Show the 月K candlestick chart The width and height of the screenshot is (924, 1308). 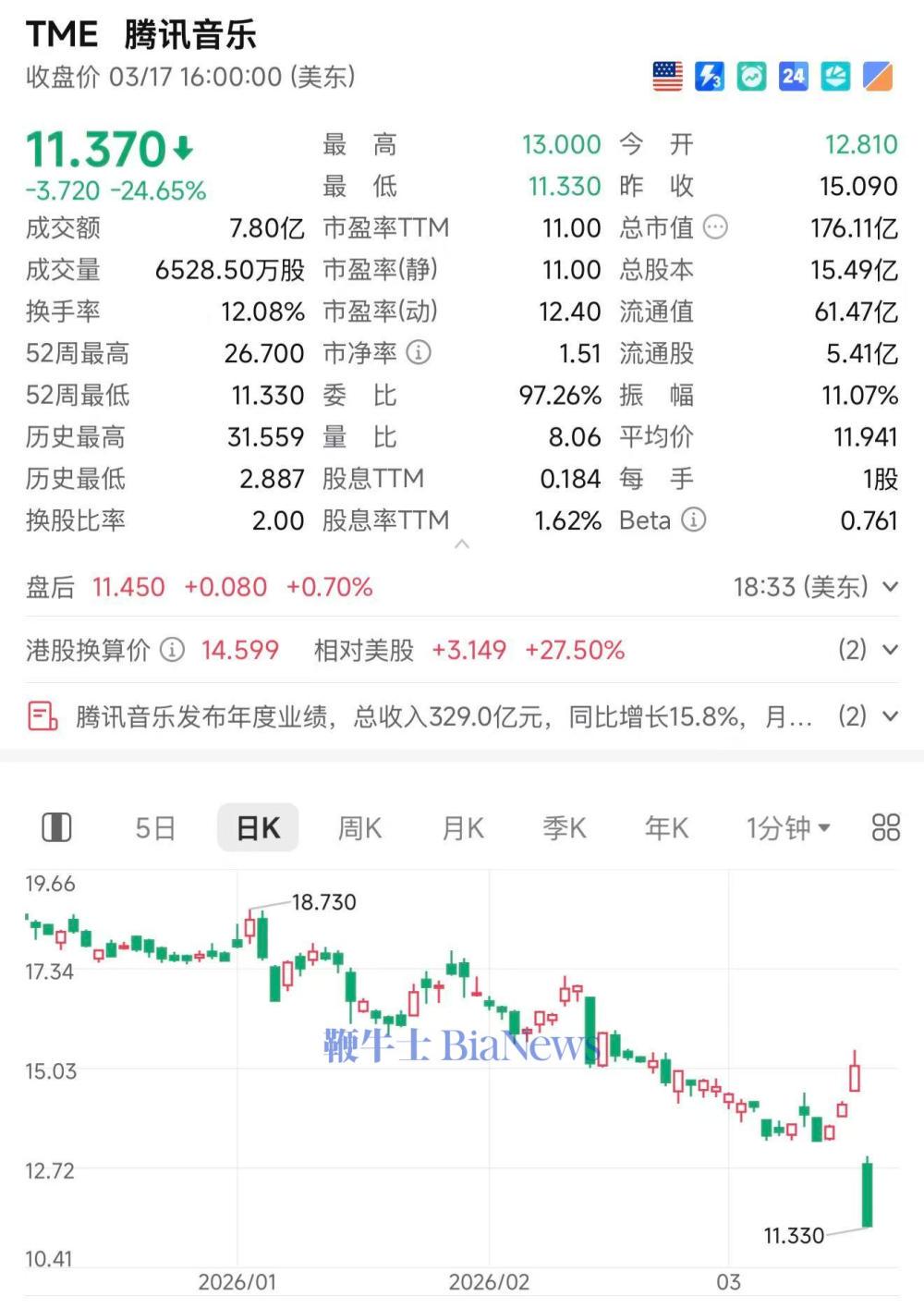pos(463,827)
